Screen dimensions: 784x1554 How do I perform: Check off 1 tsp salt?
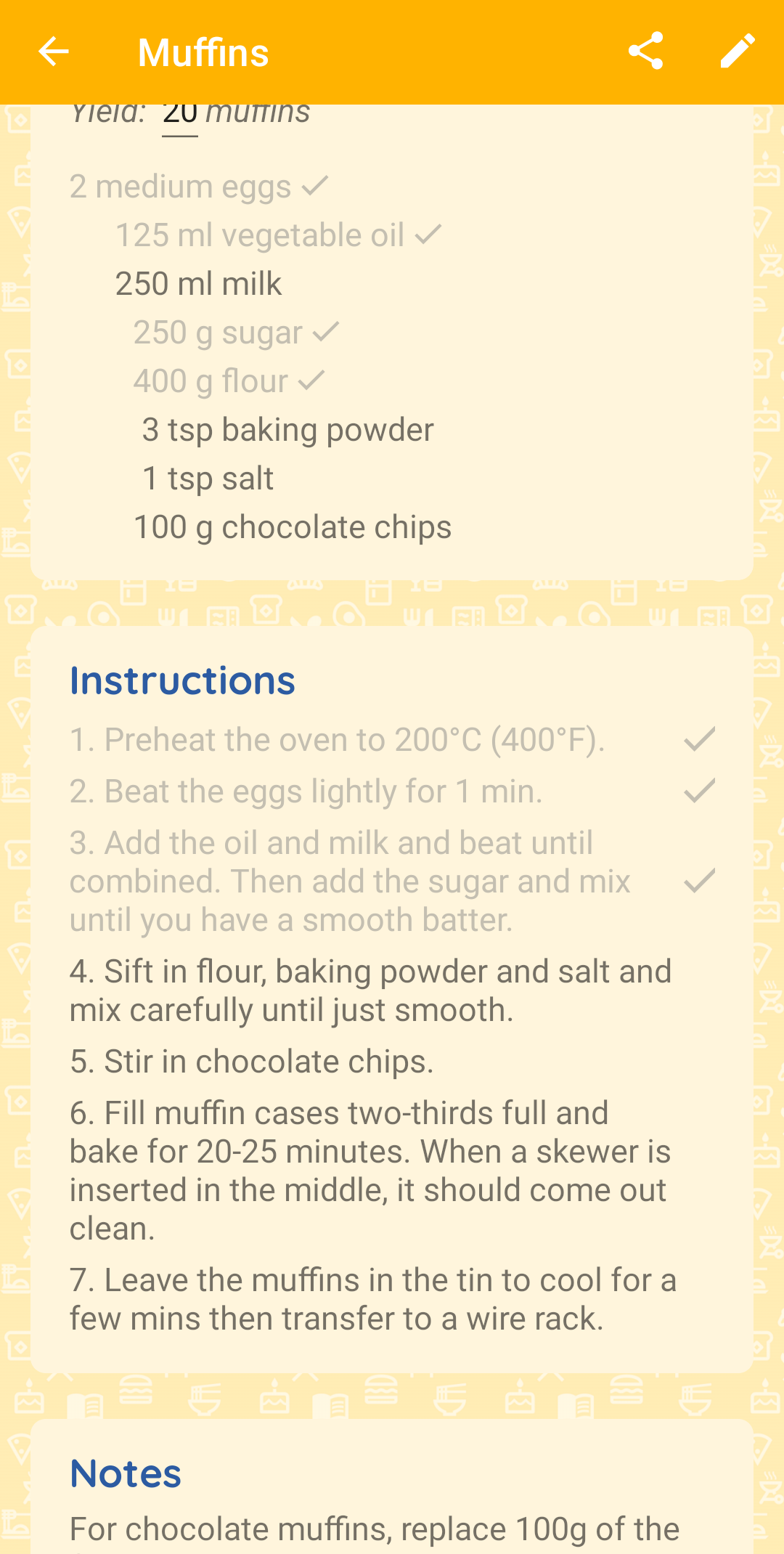208,479
